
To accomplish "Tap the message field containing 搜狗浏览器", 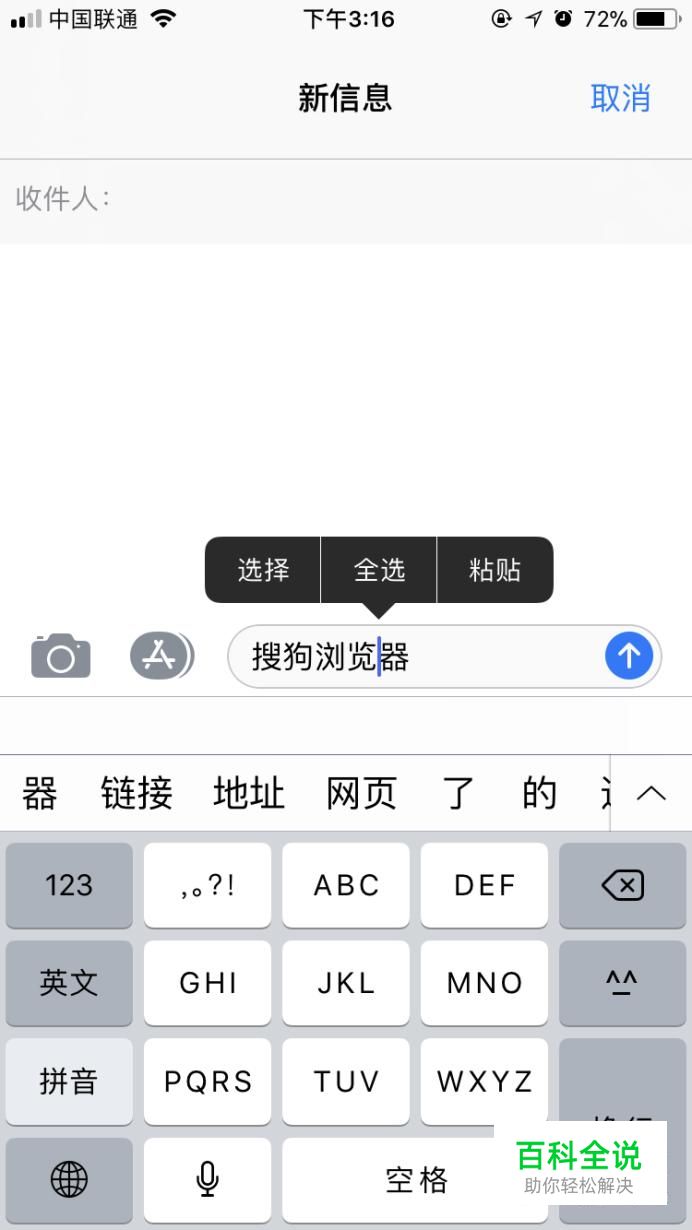I will pos(420,657).
